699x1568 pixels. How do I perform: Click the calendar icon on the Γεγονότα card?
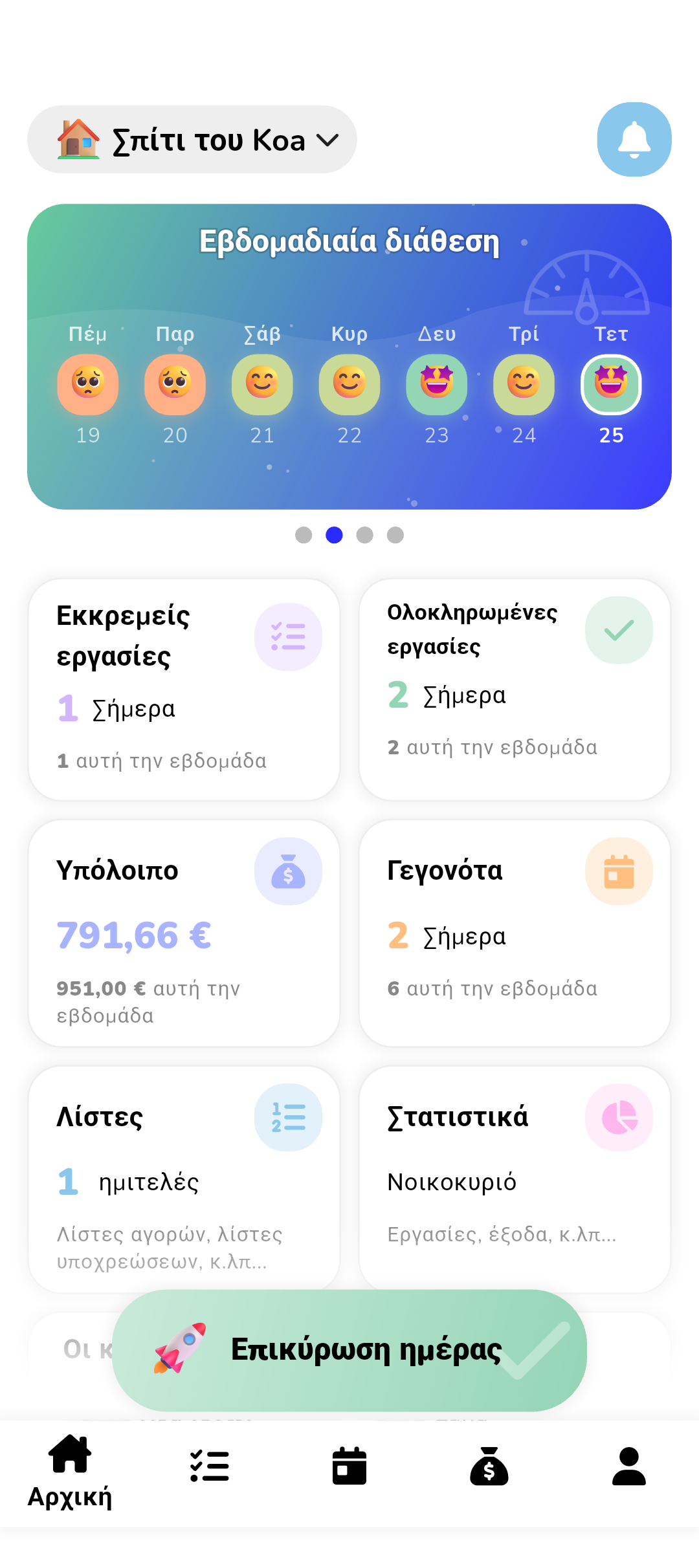pos(619,870)
